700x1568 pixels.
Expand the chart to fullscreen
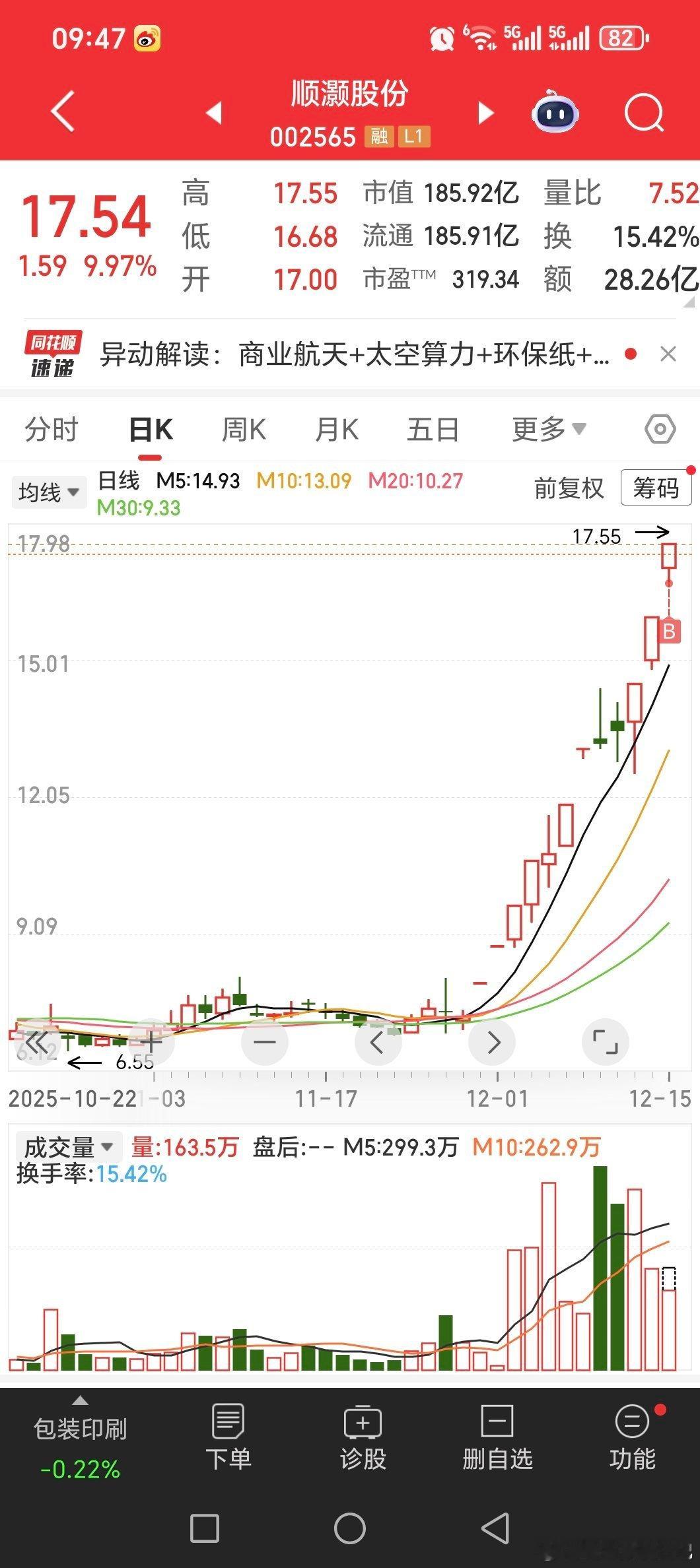click(x=605, y=1041)
